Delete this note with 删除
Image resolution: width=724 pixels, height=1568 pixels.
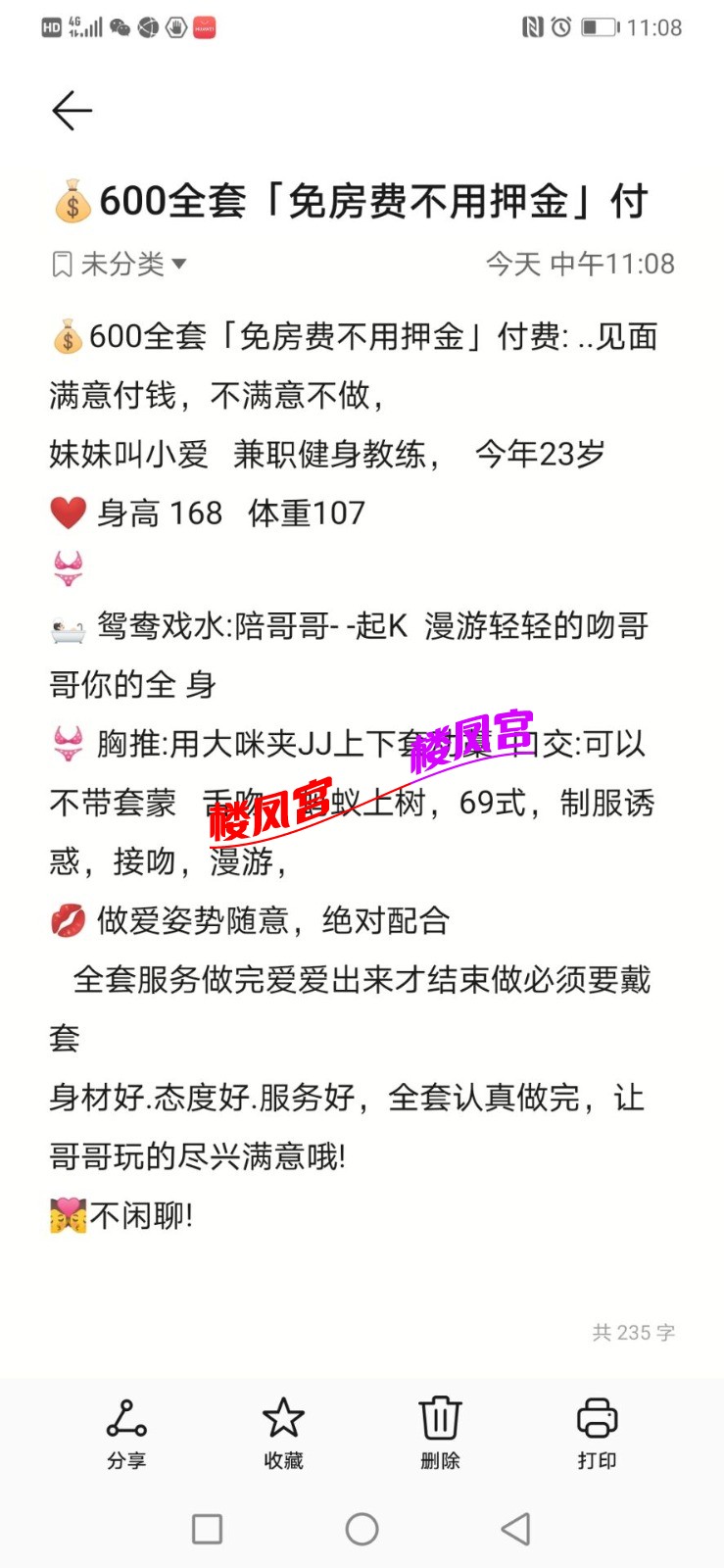tap(440, 1433)
